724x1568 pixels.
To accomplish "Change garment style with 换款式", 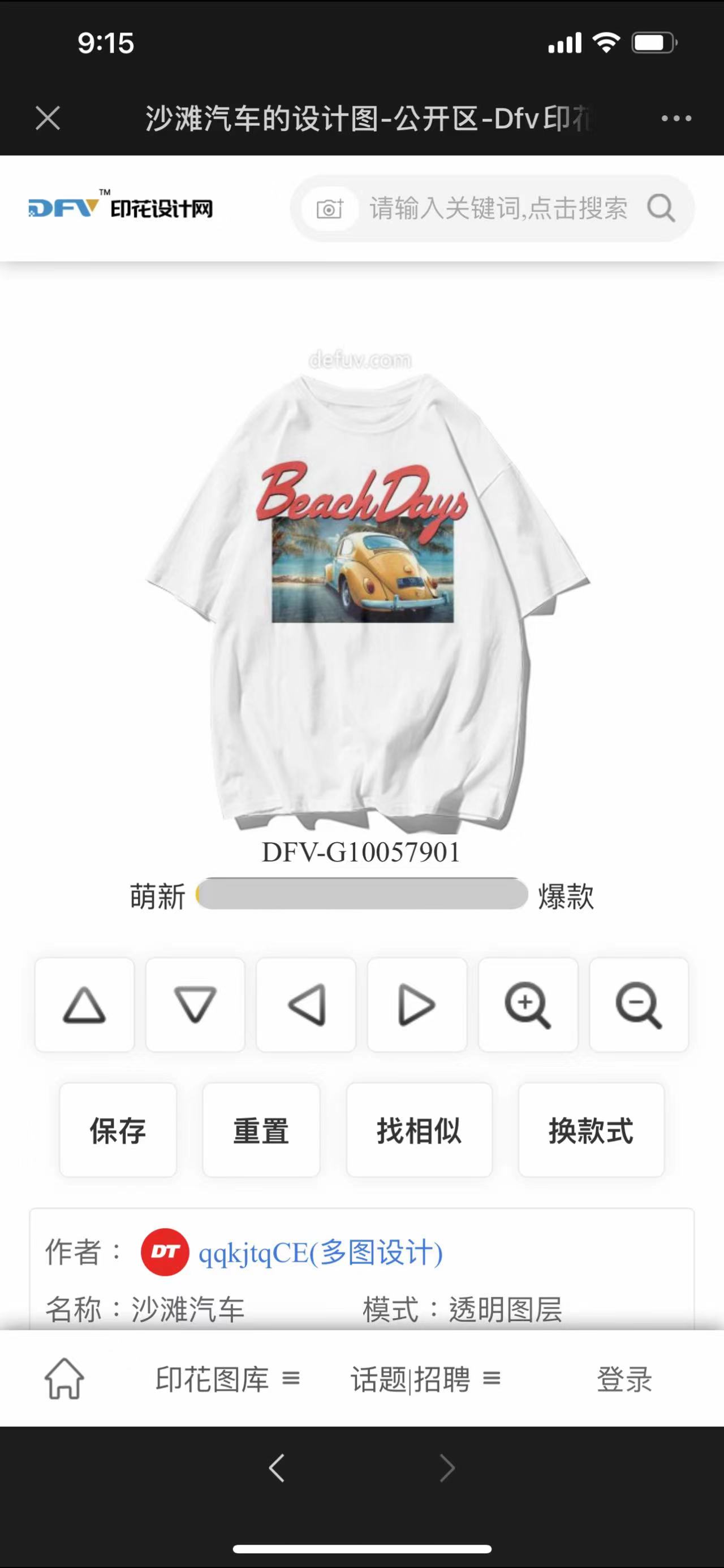I will pyautogui.click(x=591, y=1130).
